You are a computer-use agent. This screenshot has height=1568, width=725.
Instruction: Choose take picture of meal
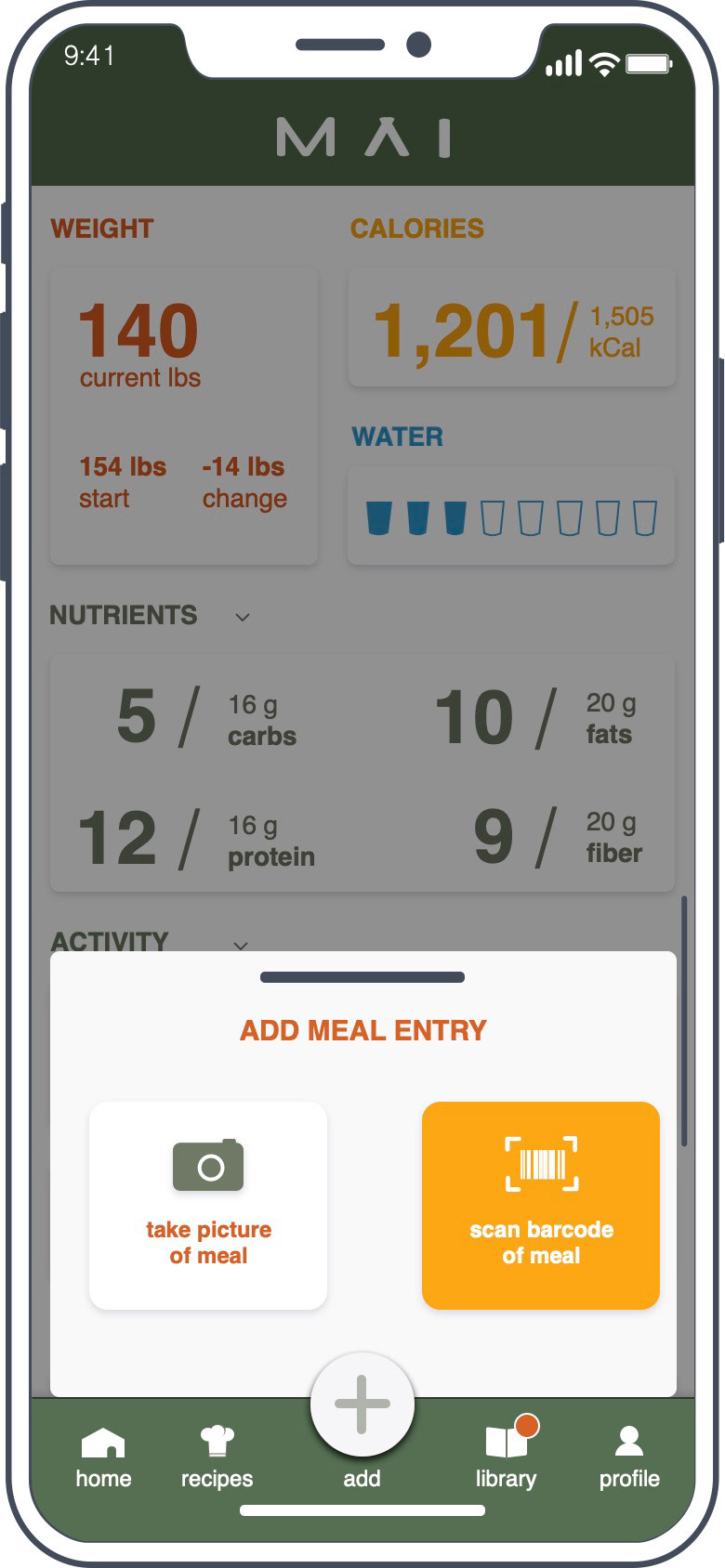tap(208, 1206)
